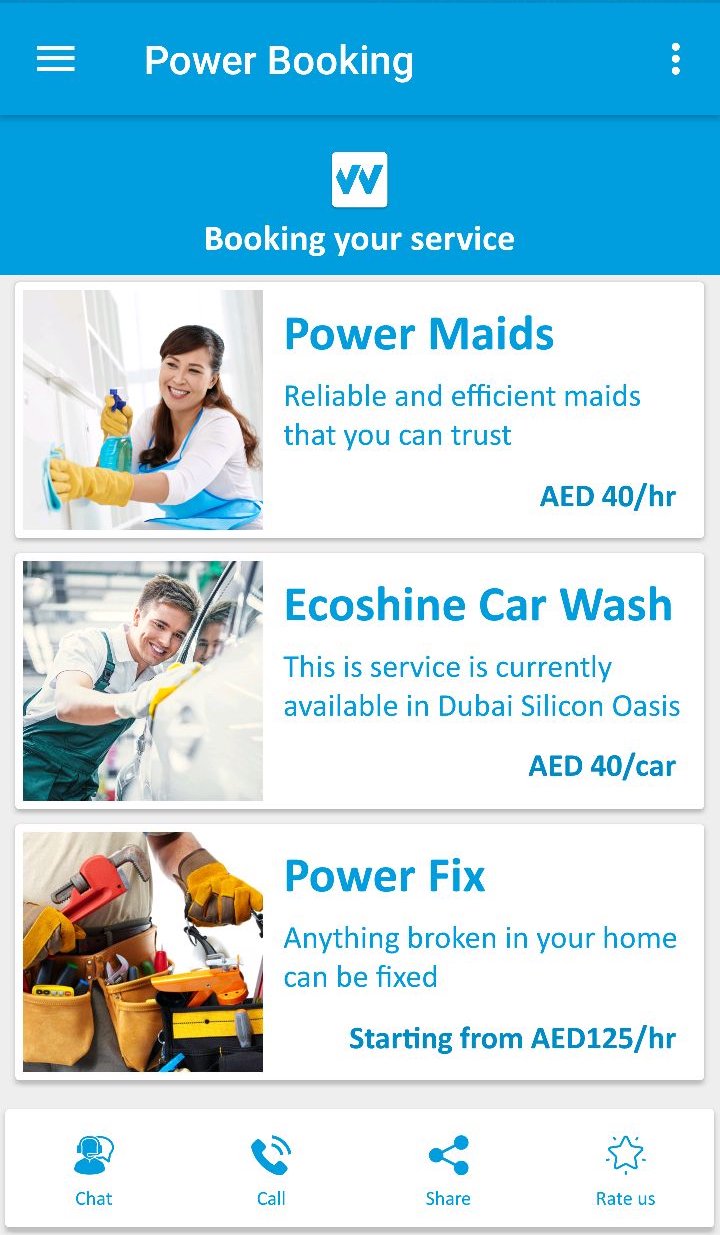Tap the Share label text
Viewport: 720px width, 1235px height.
click(447, 1199)
